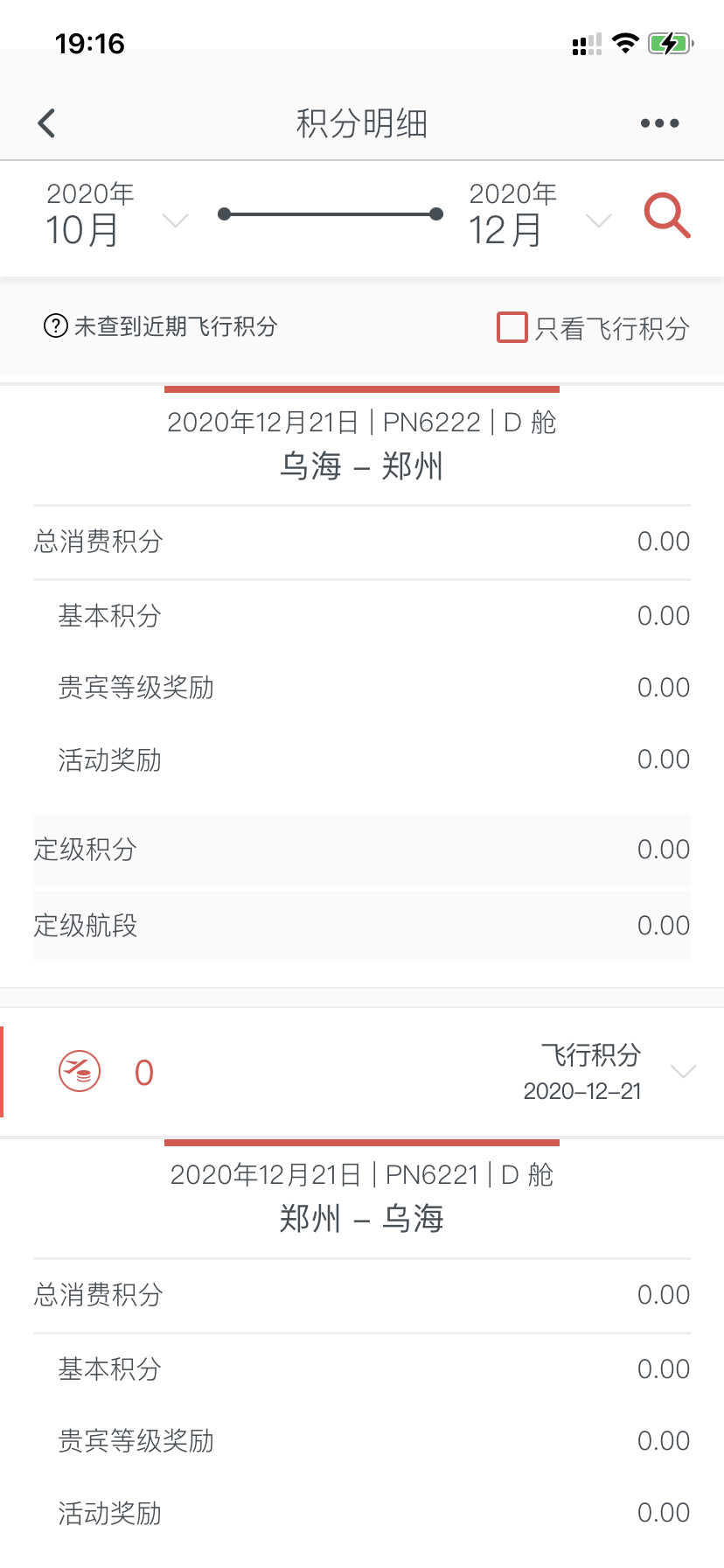Viewport: 724px width, 1568px height.
Task: Open the 2020年12月 end month dropdown
Action: point(540,215)
